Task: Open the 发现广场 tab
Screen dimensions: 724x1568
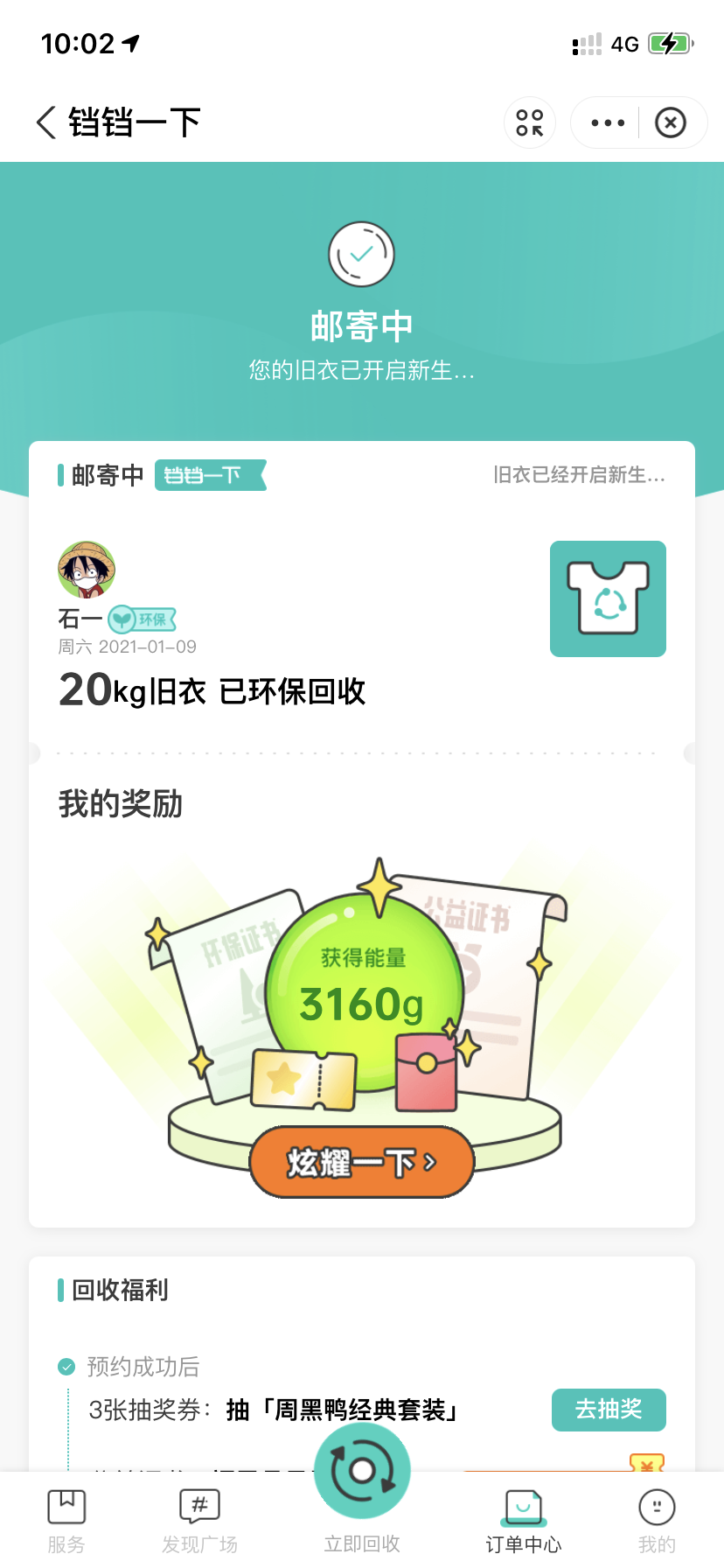Action: click(199, 1521)
